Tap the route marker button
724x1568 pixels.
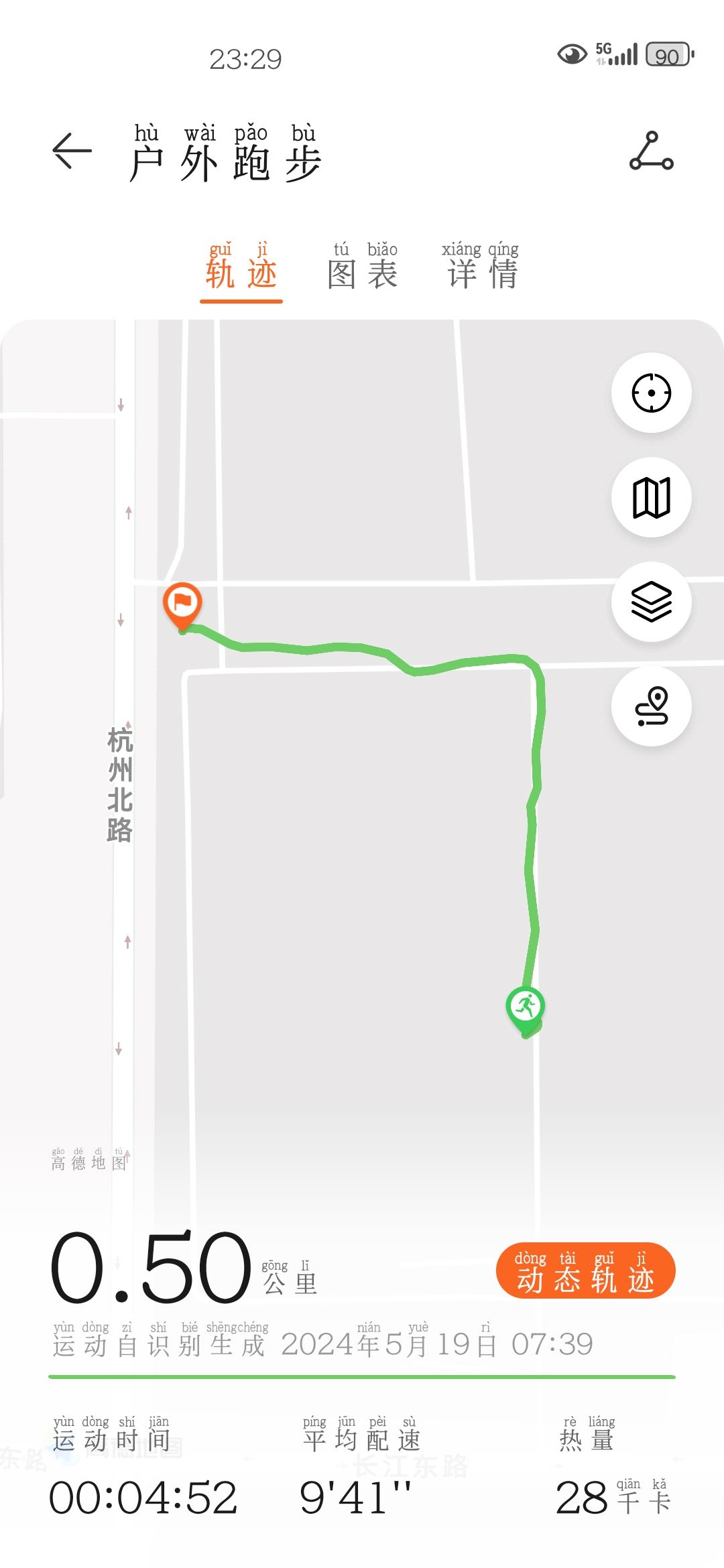pos(651,706)
